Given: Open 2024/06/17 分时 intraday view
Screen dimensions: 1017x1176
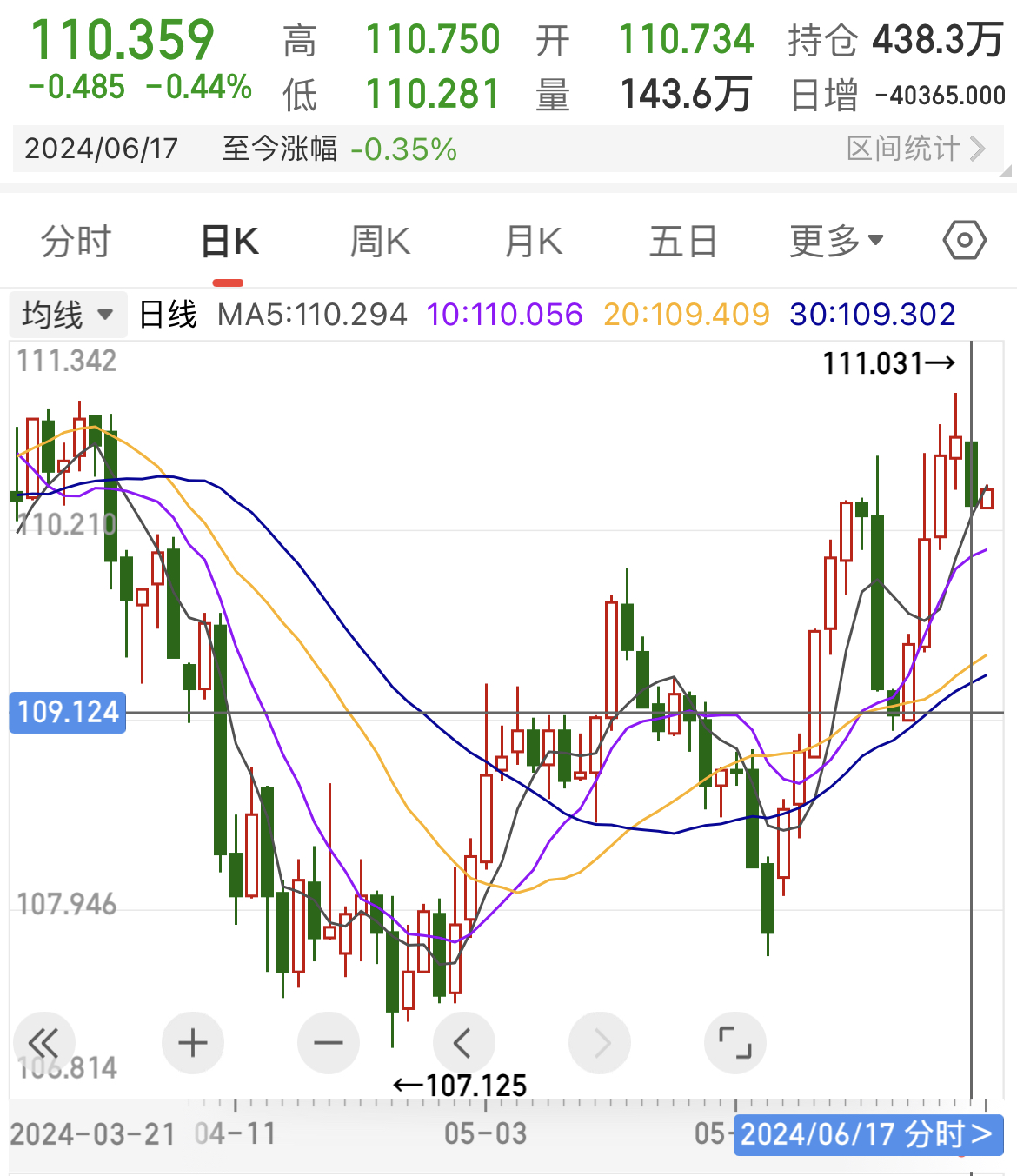Looking at the screenshot, I should (867, 1134).
